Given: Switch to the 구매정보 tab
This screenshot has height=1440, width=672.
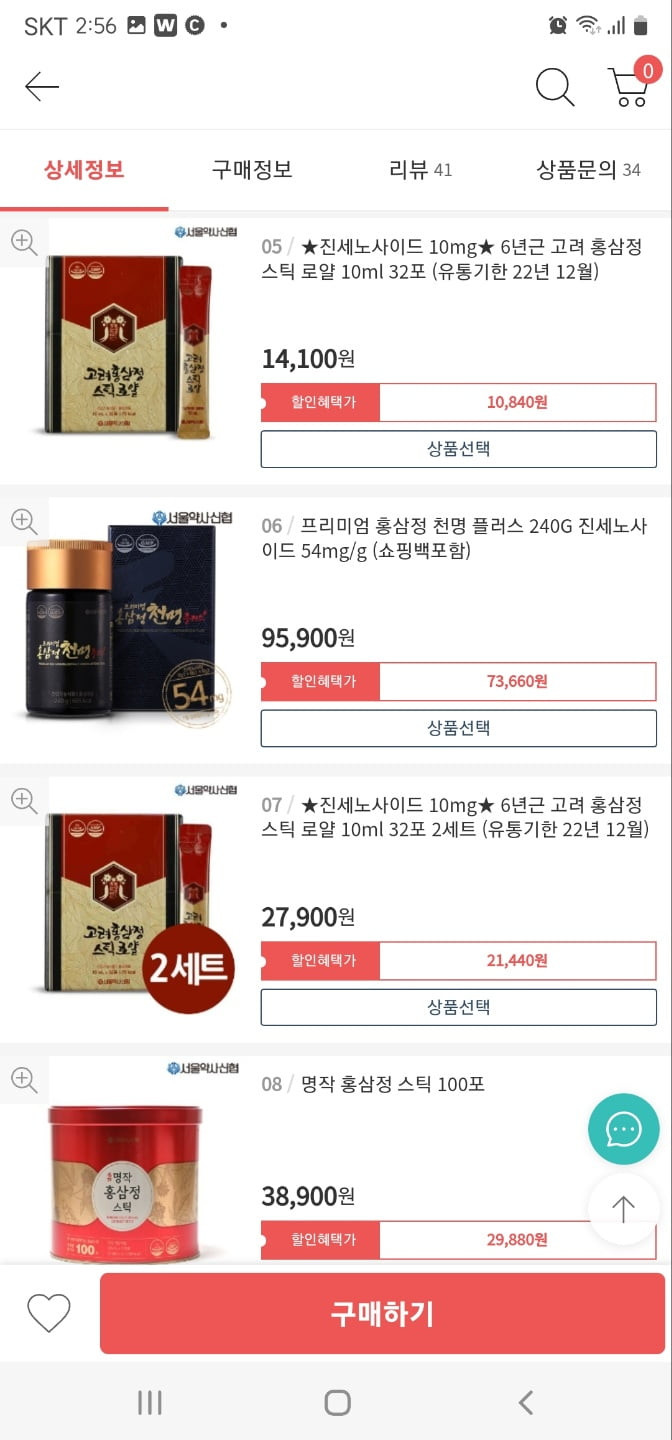Looking at the screenshot, I should [252, 170].
